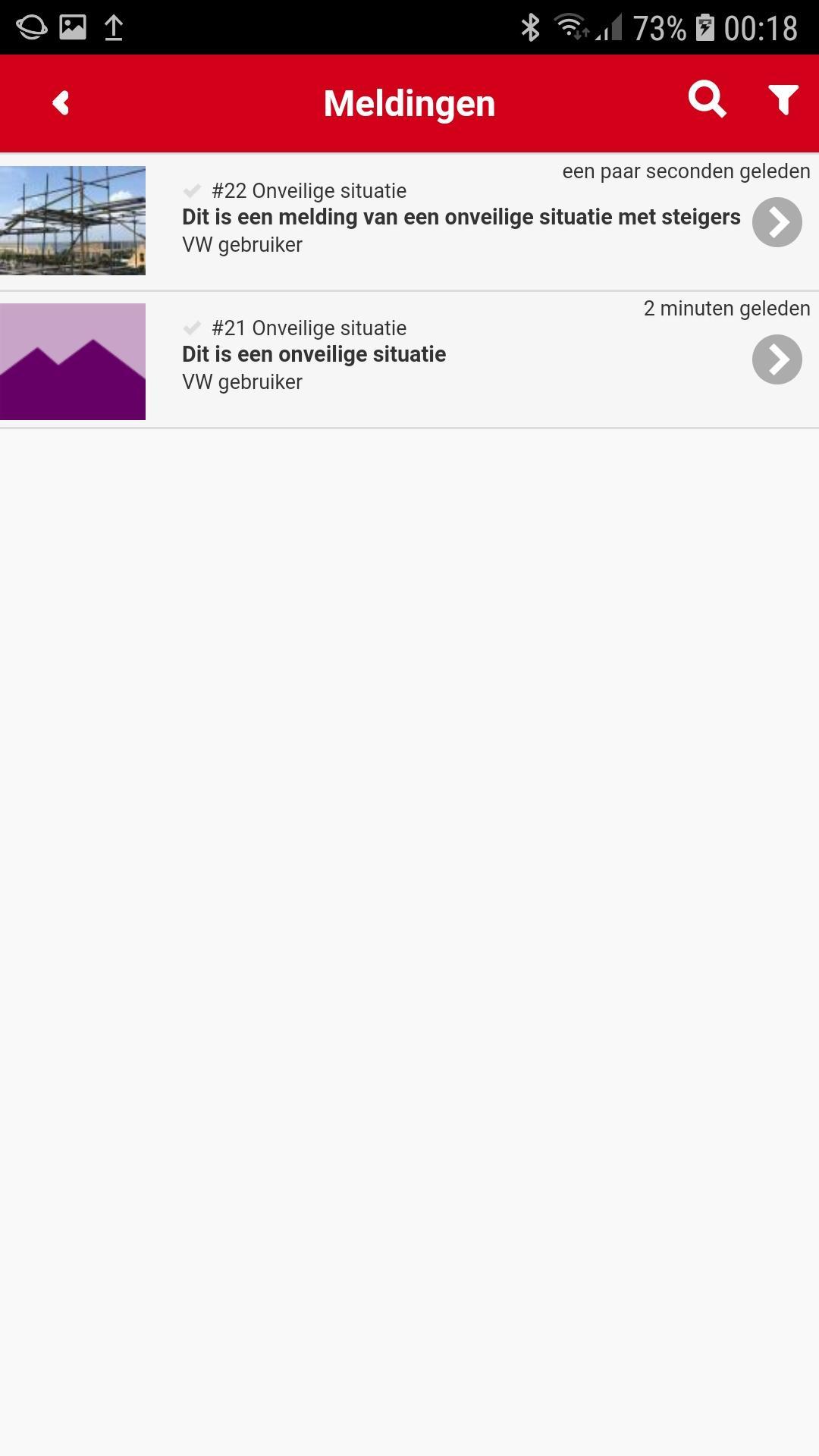This screenshot has height=1456, width=819.
Task: Tap the chevron arrow for report #22
Action: tap(777, 222)
